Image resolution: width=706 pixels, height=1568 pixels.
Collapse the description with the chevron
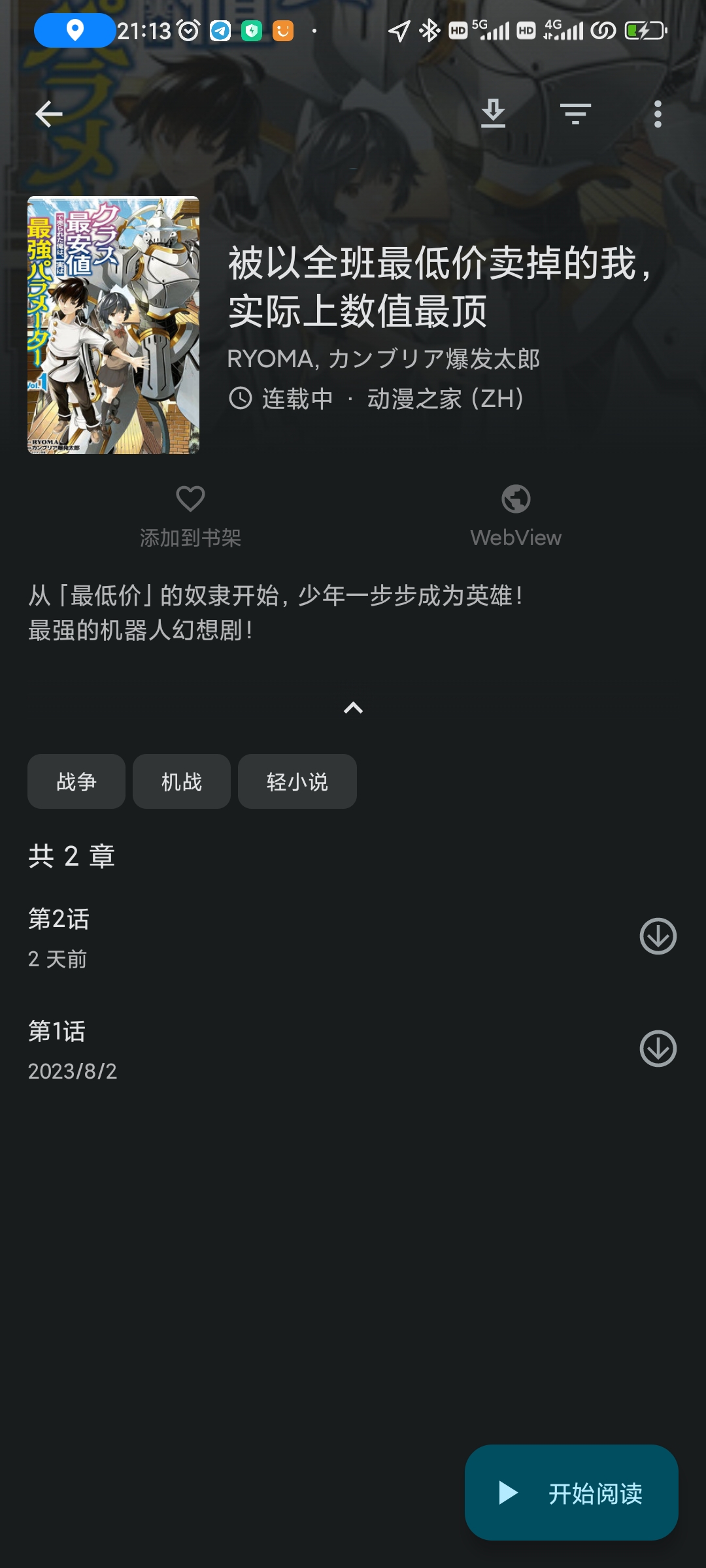click(x=353, y=709)
